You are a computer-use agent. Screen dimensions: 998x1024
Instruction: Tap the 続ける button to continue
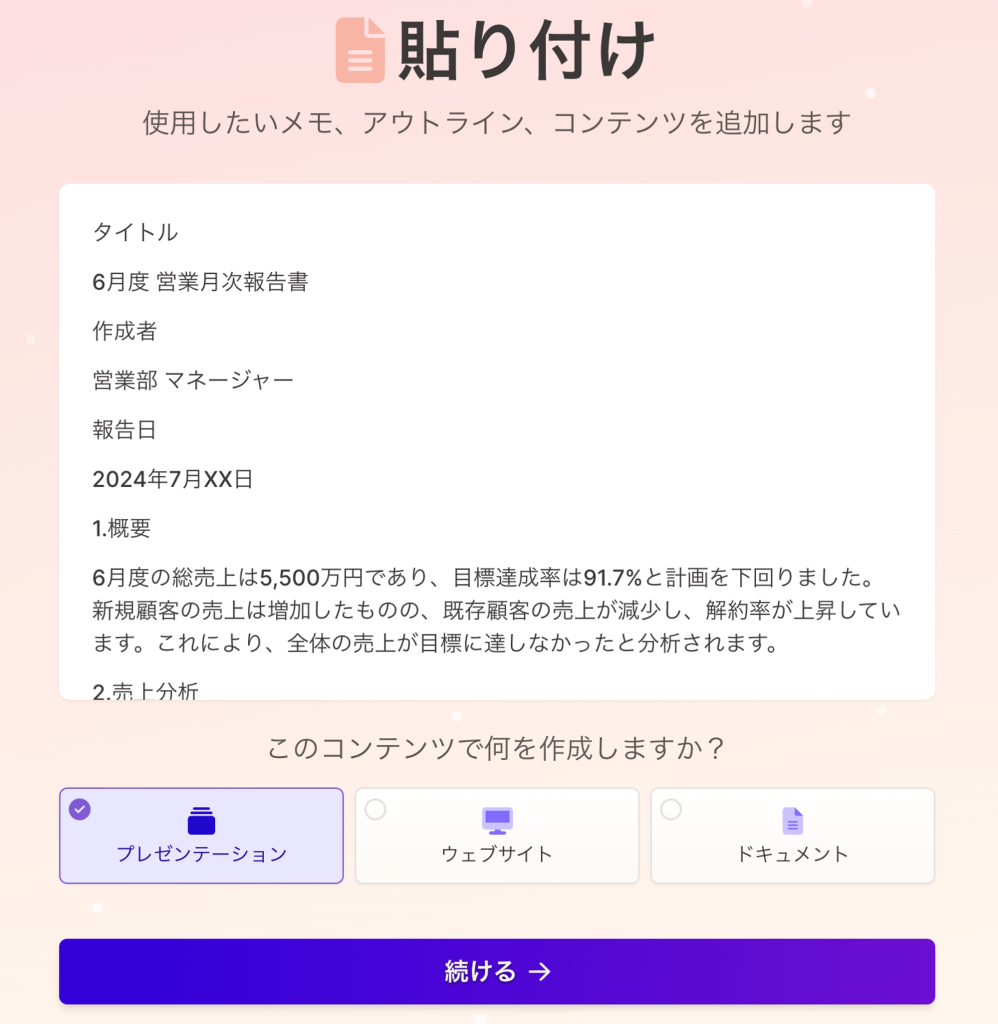(497, 971)
